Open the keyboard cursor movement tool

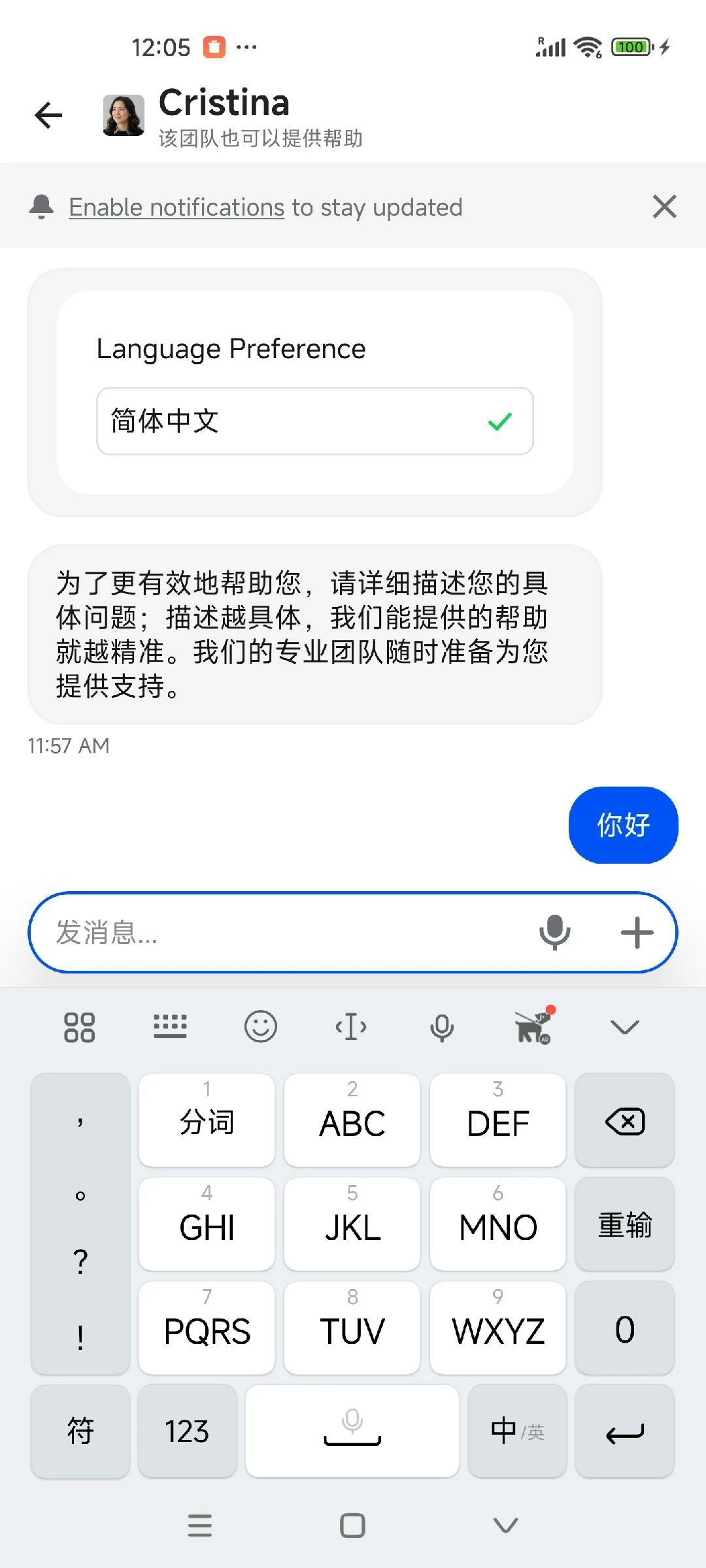tap(351, 1026)
